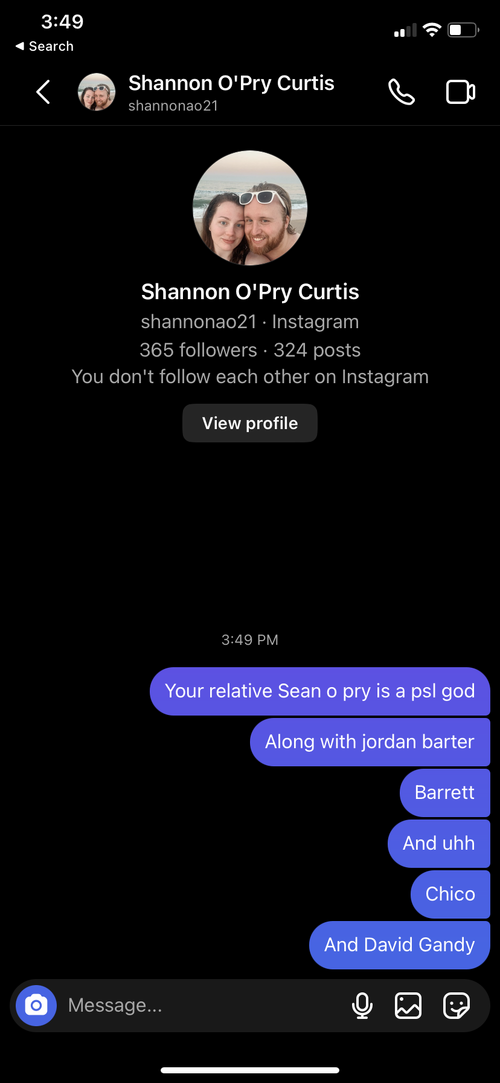Open the camera from the message bar
The image size is (500, 1083).
[x=36, y=1005]
